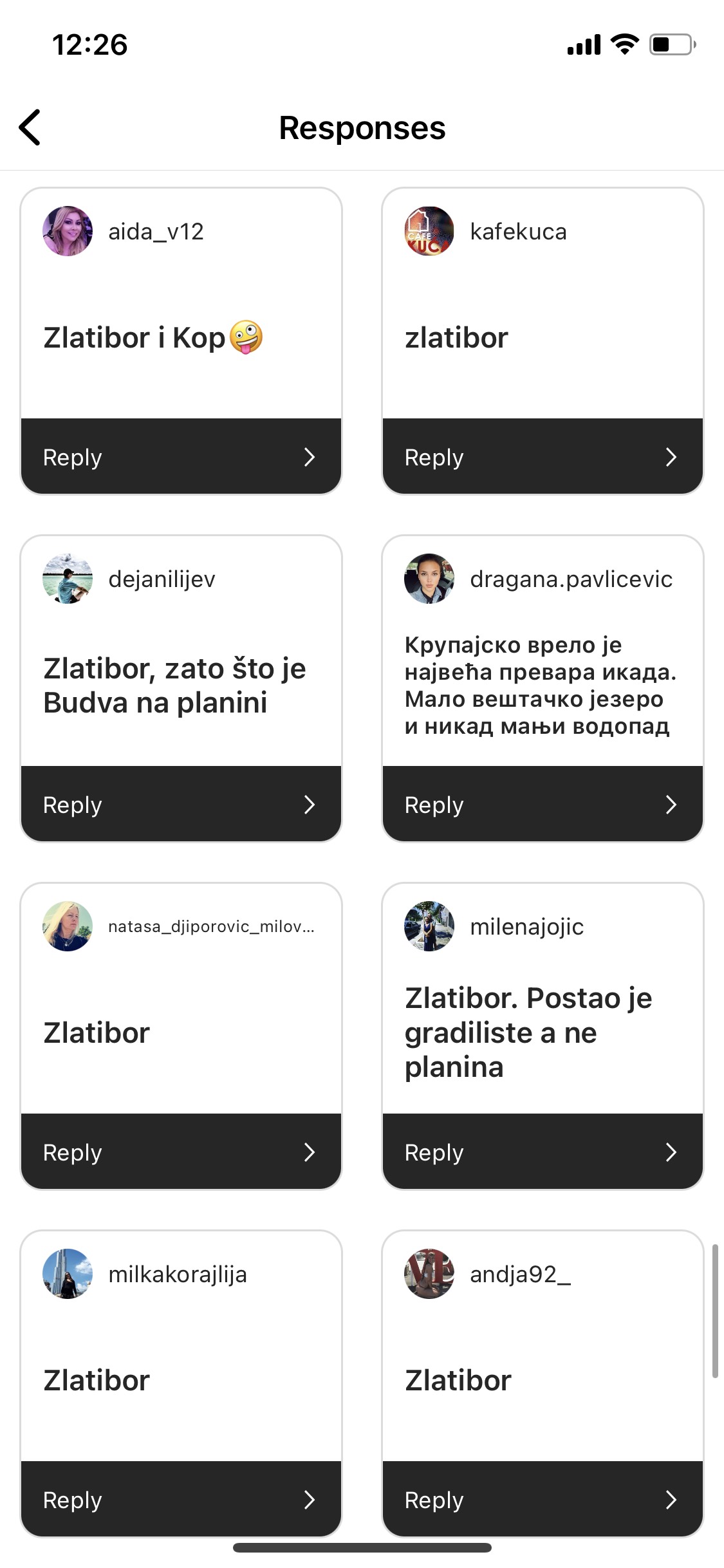Viewport: 724px width, 1568px height.
Task: Reply to natasa_djiporovic_milov's response
Action: [181, 1152]
